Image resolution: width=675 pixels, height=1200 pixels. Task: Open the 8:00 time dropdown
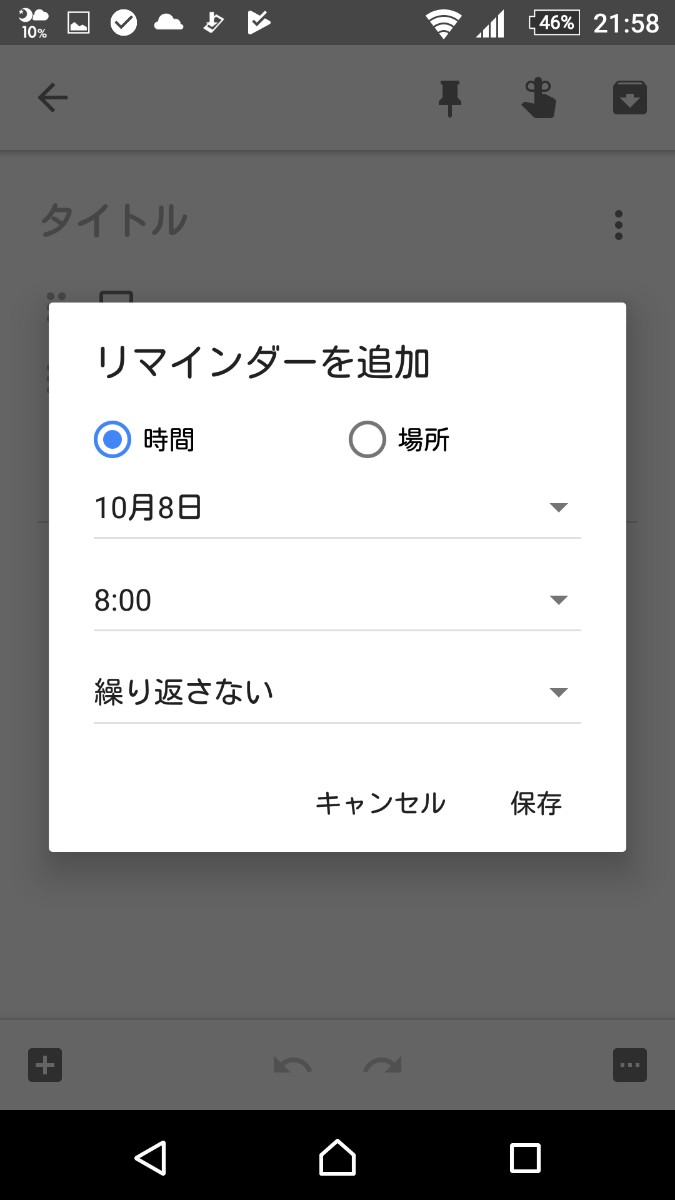coord(337,600)
